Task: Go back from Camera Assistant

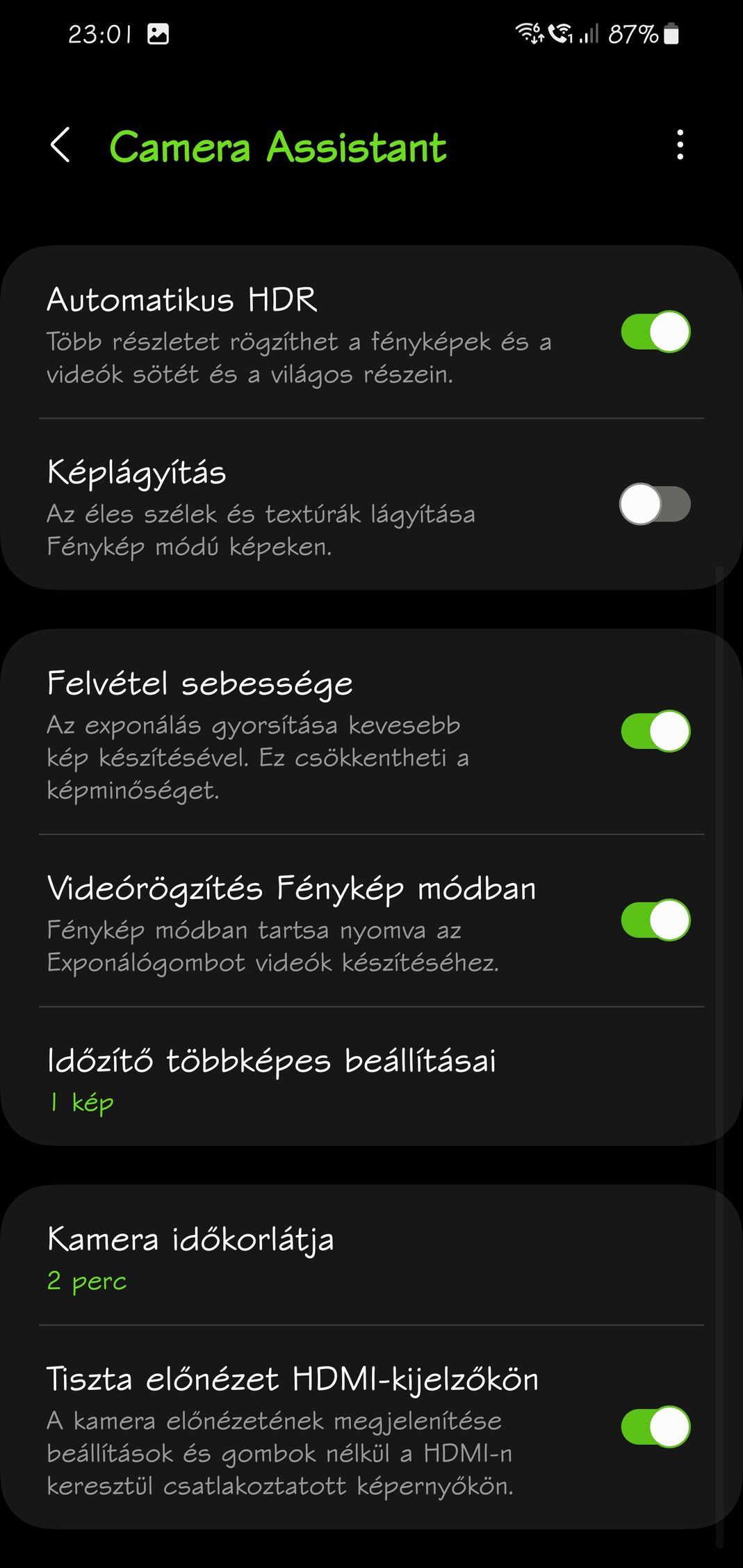Action: coord(61,145)
